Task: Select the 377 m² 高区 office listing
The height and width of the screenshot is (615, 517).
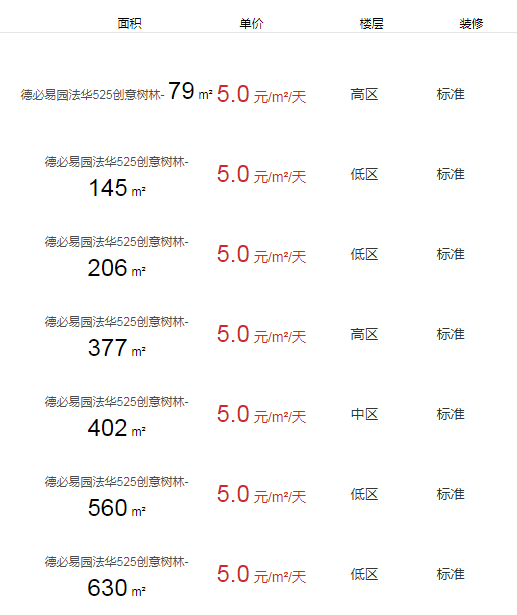Action: (x=117, y=337)
